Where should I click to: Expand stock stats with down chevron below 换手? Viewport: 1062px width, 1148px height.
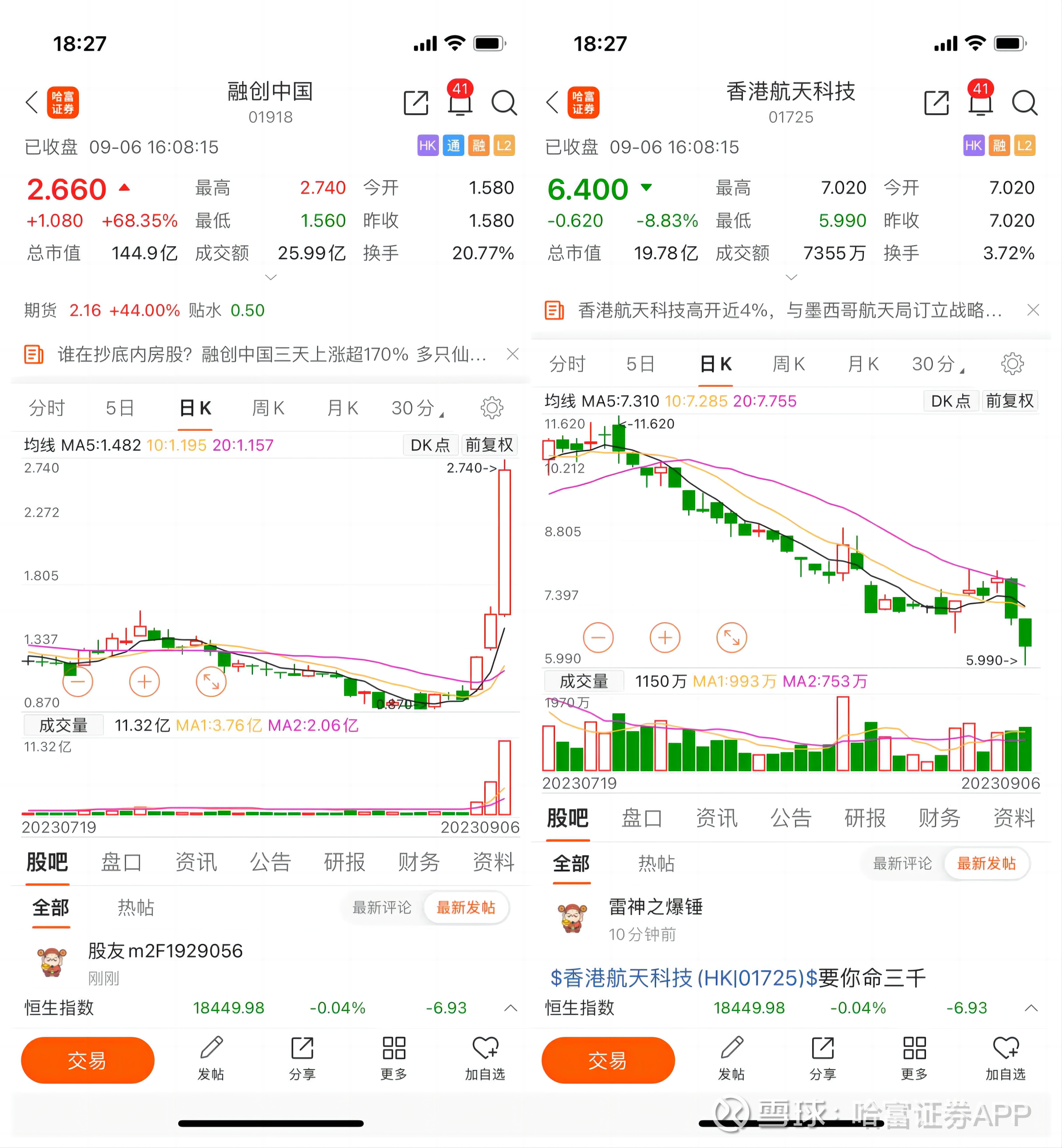point(270,277)
